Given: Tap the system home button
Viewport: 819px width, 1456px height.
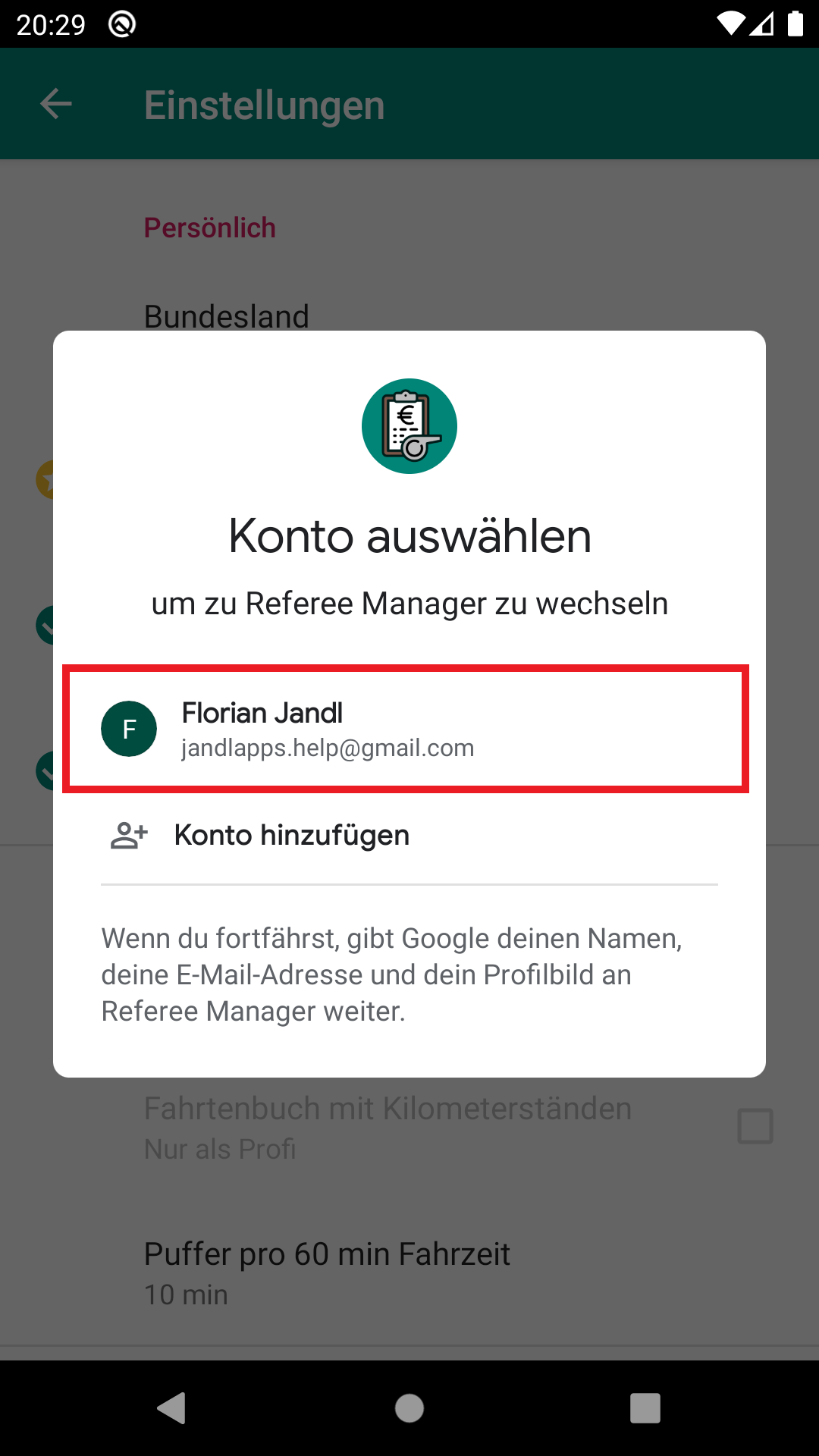Looking at the screenshot, I should click(409, 1408).
